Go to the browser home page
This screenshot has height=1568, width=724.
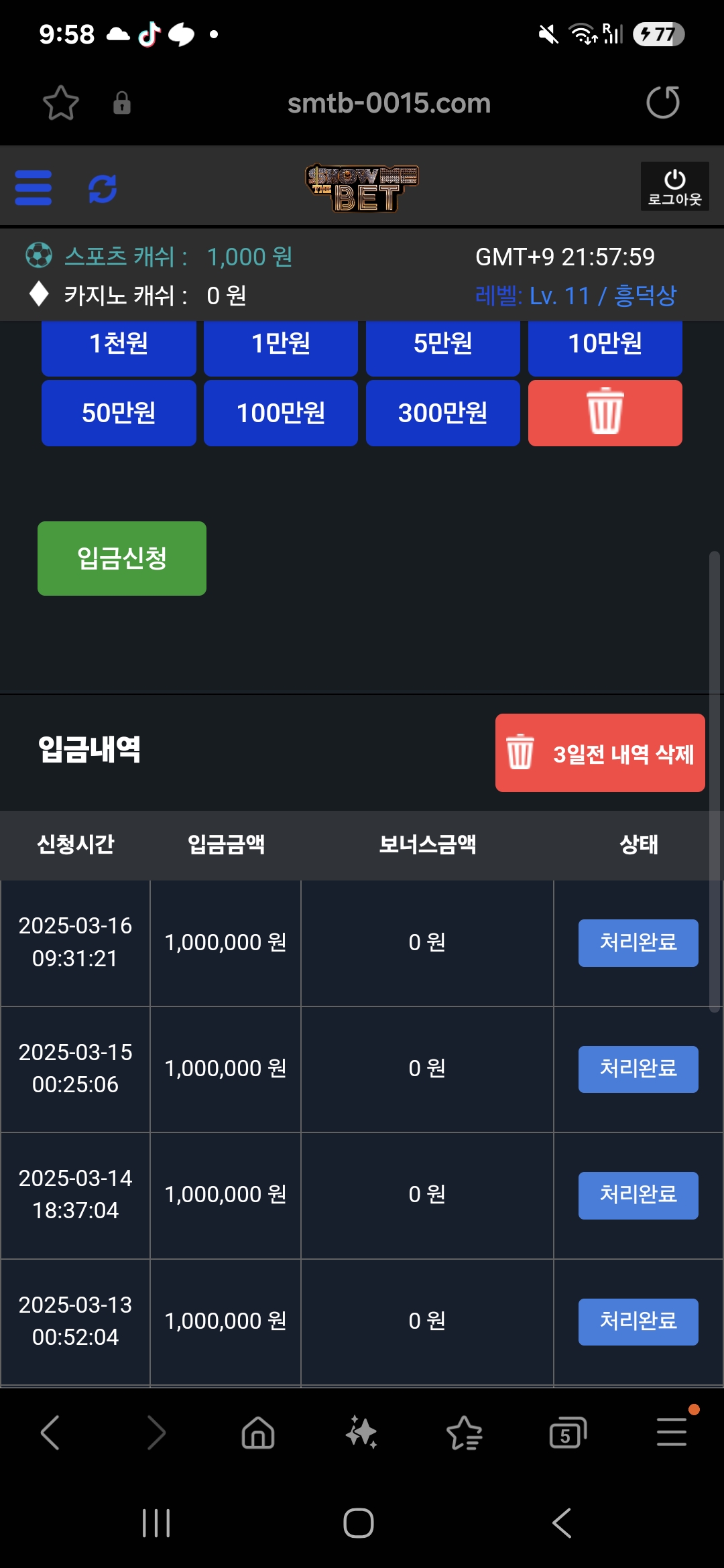click(258, 1433)
